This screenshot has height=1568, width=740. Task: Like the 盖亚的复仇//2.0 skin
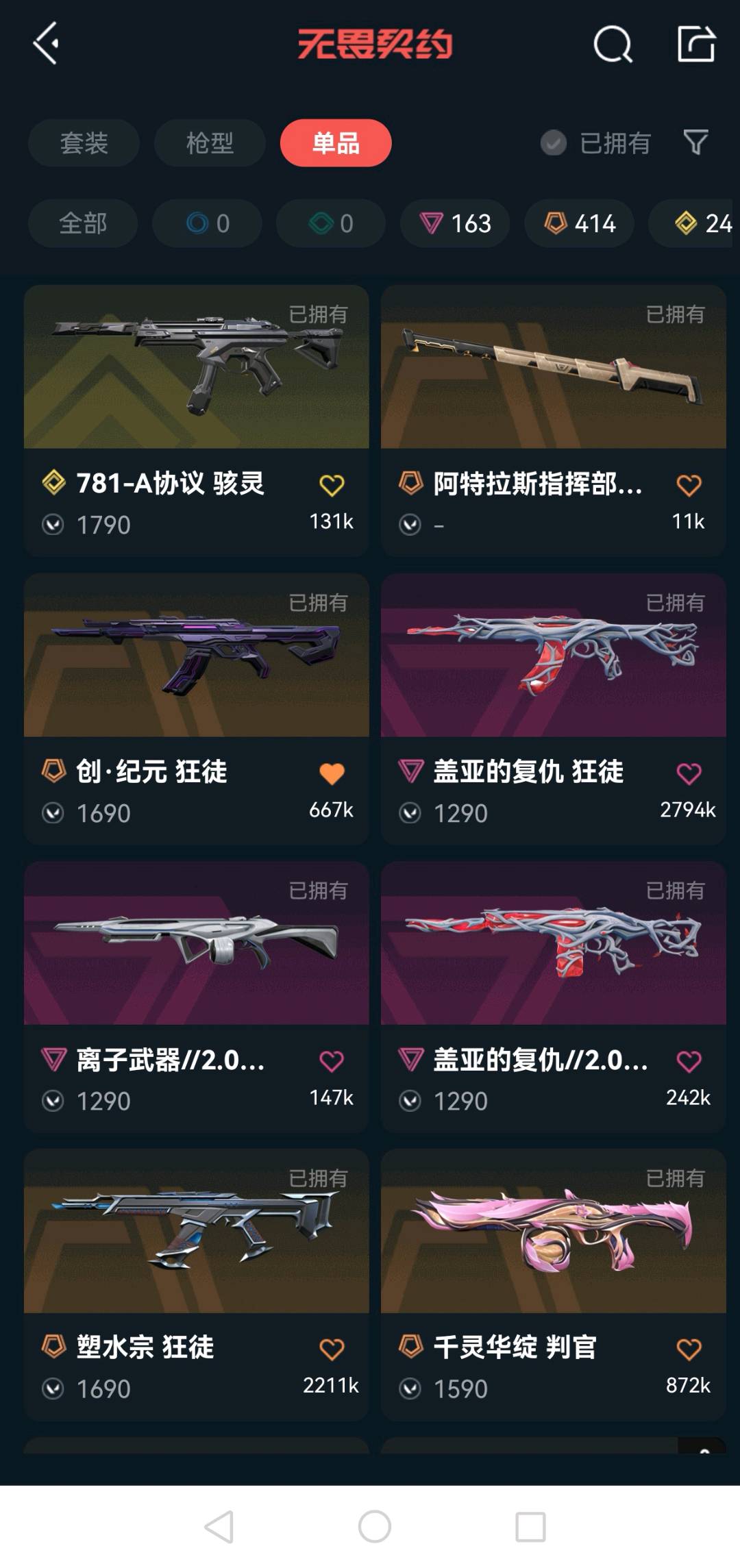689,1062
